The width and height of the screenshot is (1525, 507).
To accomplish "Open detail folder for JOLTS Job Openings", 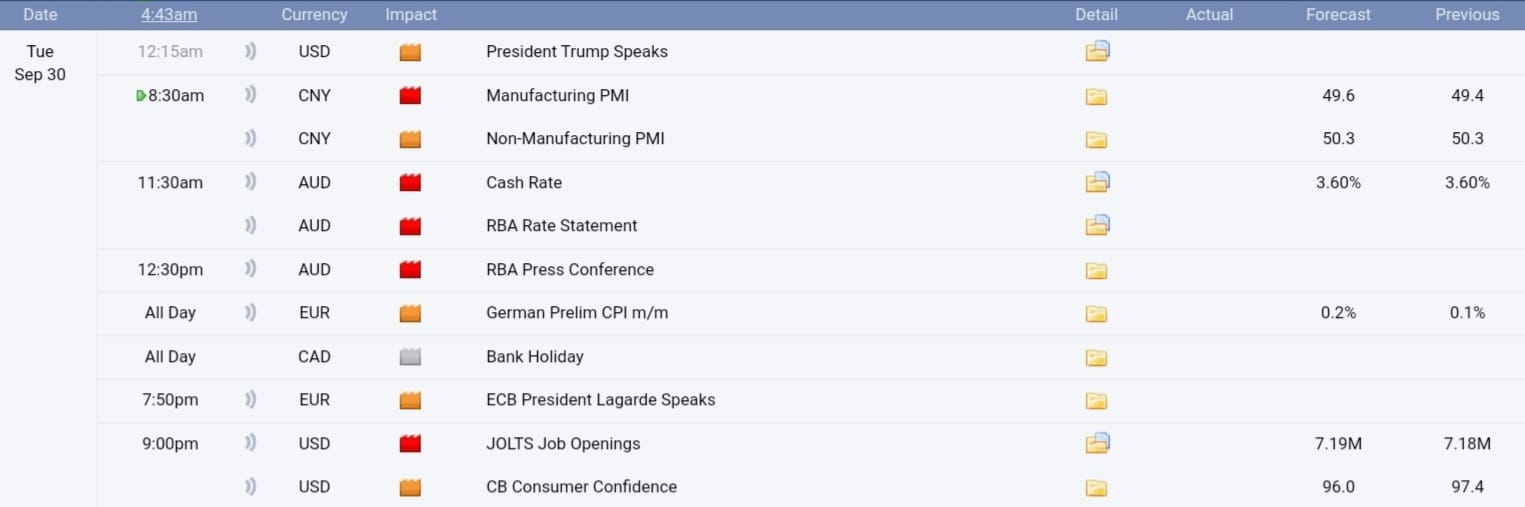I will [x=1097, y=444].
